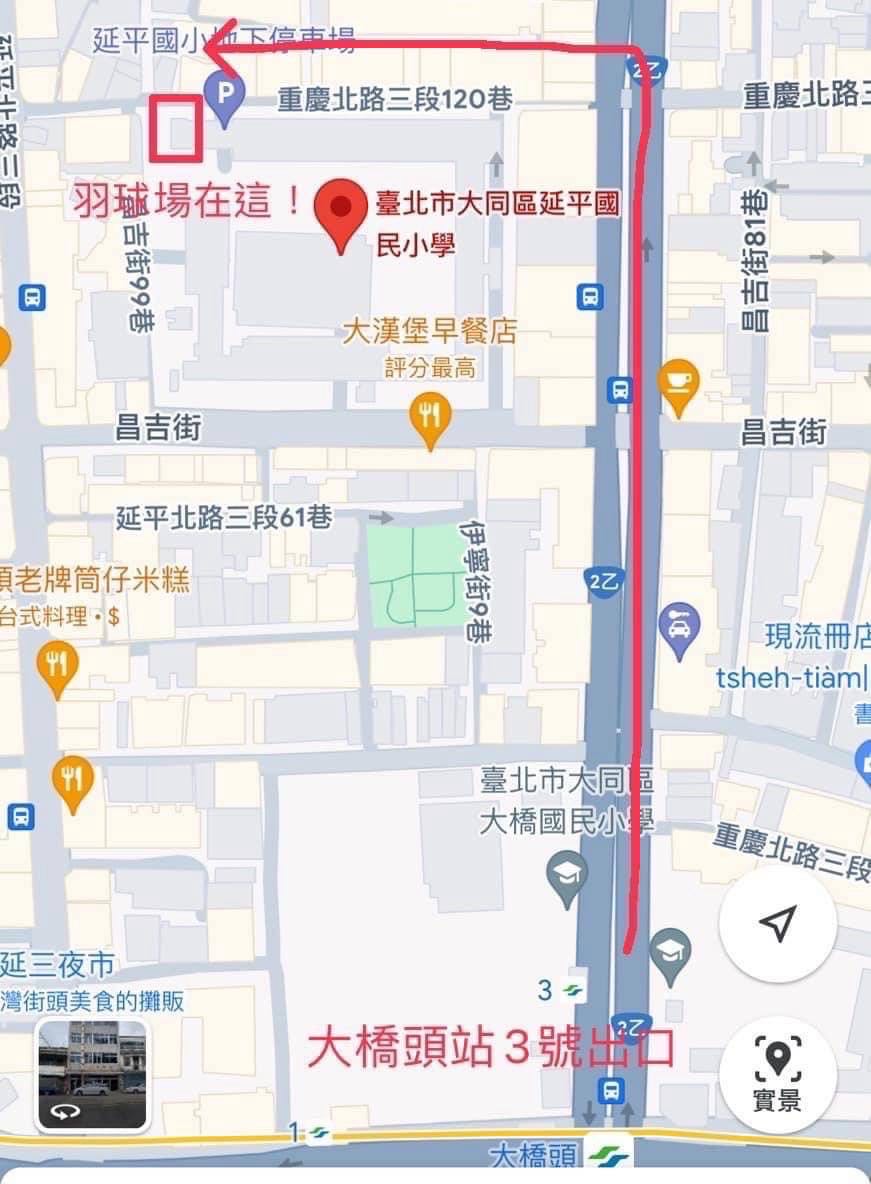Open the 大橋國民小學 school marker
This screenshot has width=871, height=1184.
pos(567,876)
